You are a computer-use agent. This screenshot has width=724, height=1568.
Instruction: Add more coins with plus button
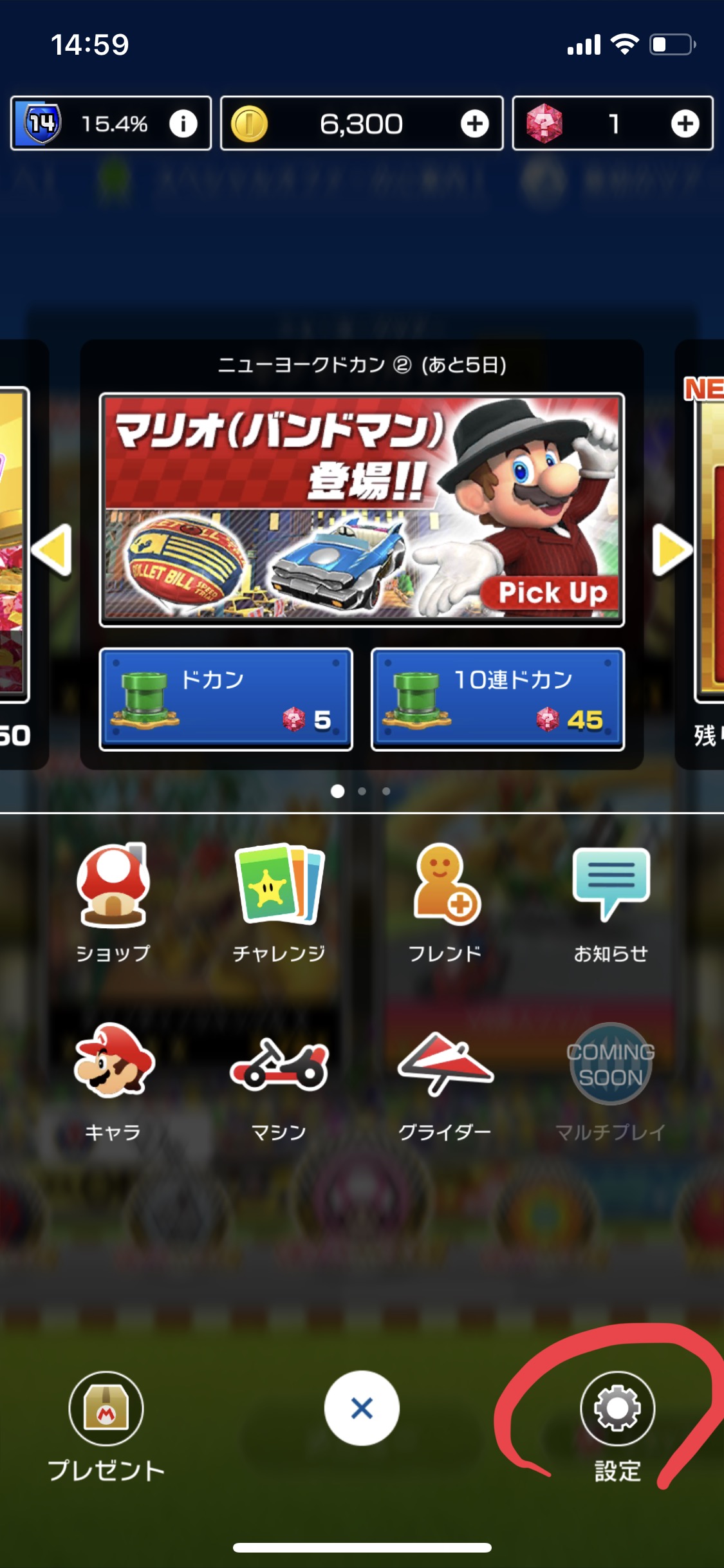[474, 123]
